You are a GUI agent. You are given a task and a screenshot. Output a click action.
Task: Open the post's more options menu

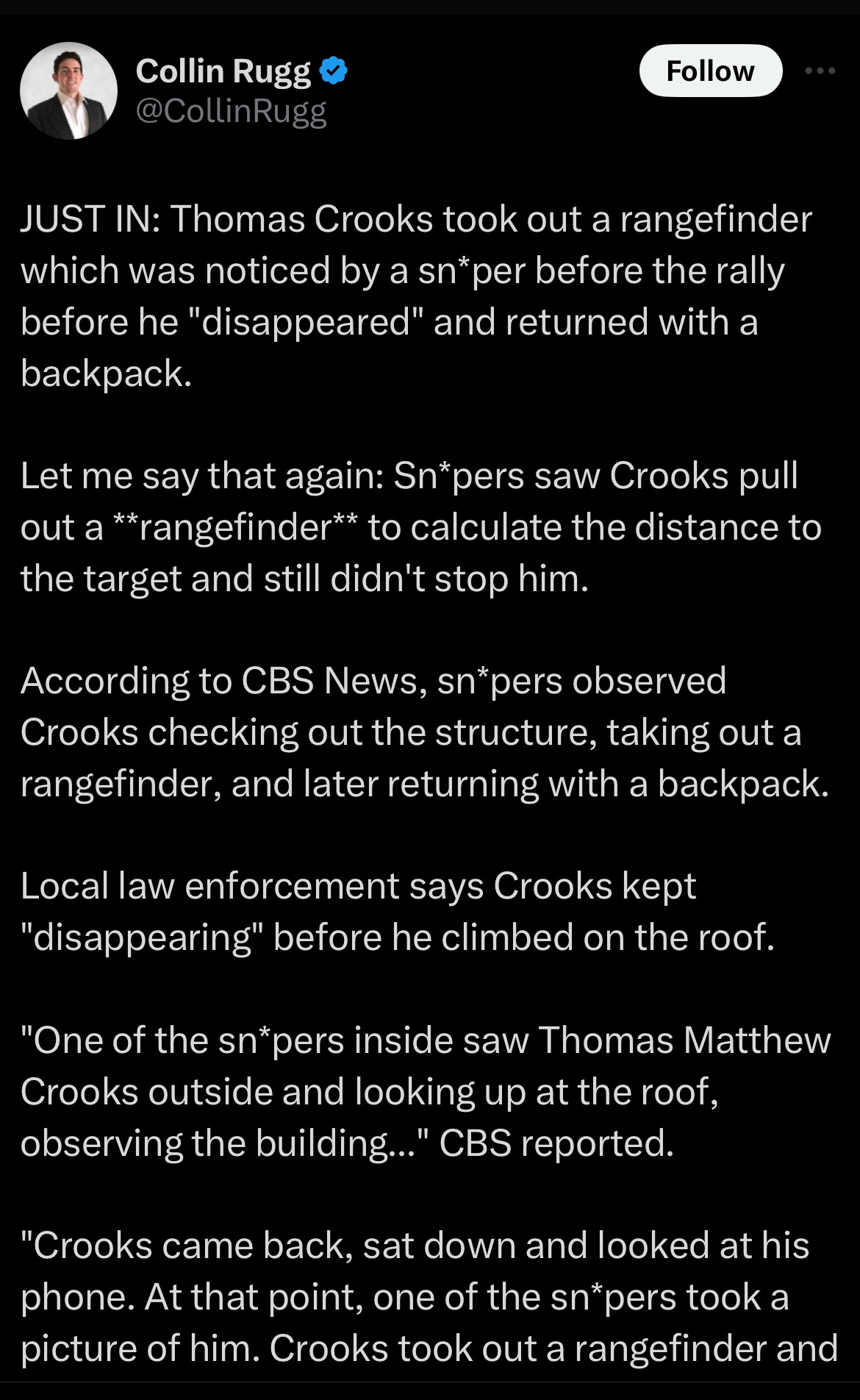(820, 71)
